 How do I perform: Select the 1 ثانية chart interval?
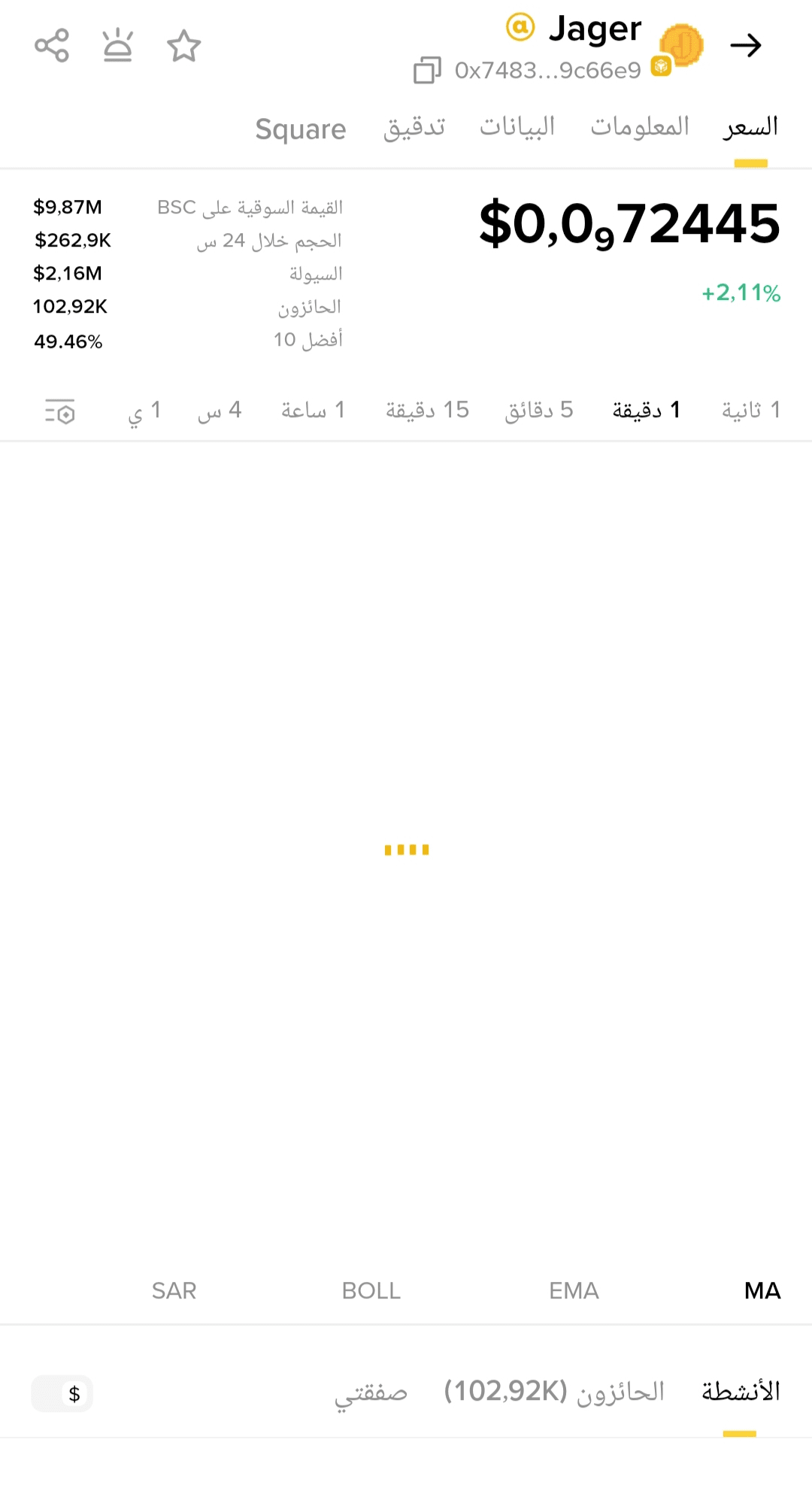tap(751, 411)
